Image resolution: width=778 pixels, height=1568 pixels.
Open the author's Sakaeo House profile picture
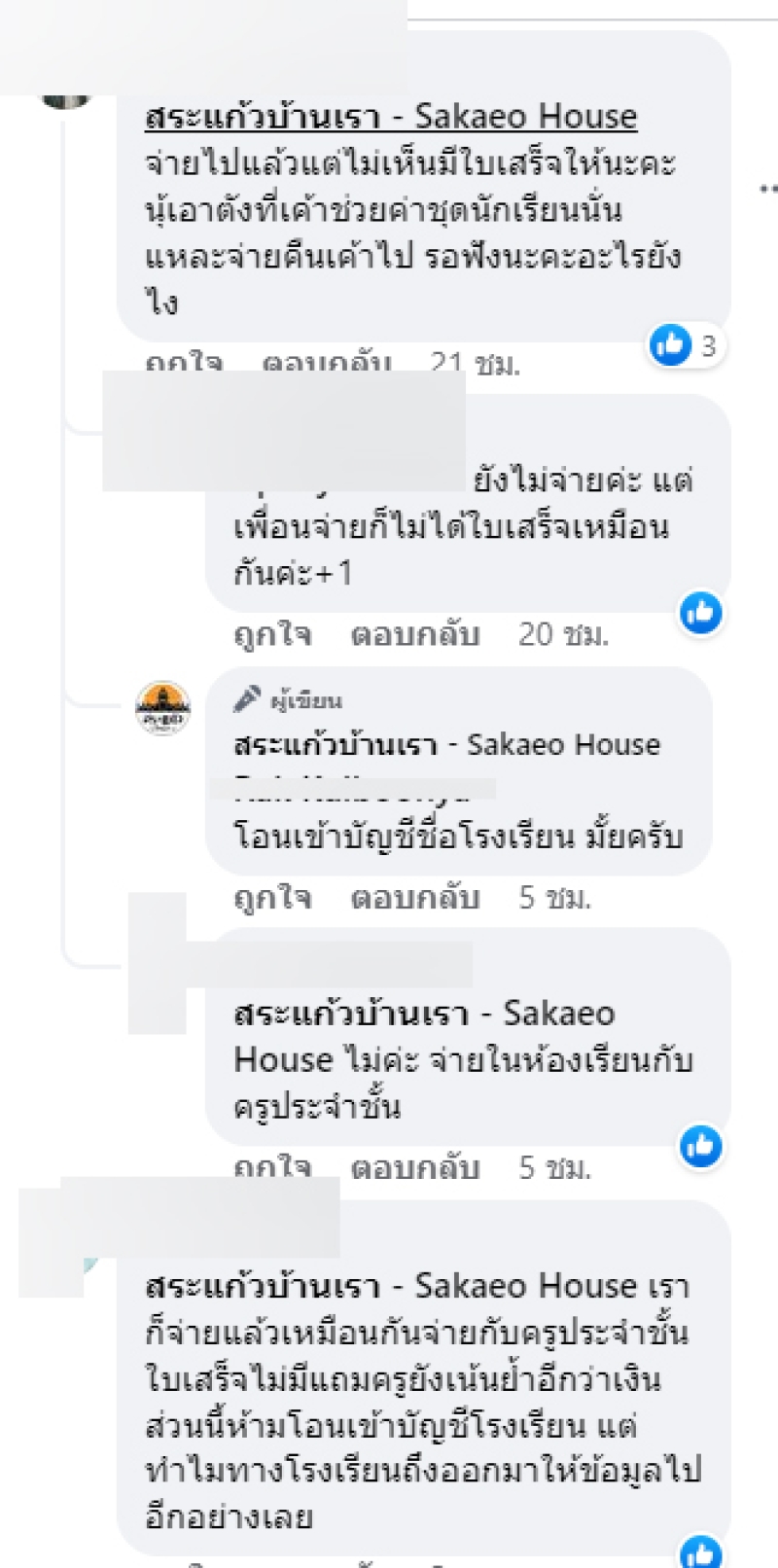click(162, 708)
